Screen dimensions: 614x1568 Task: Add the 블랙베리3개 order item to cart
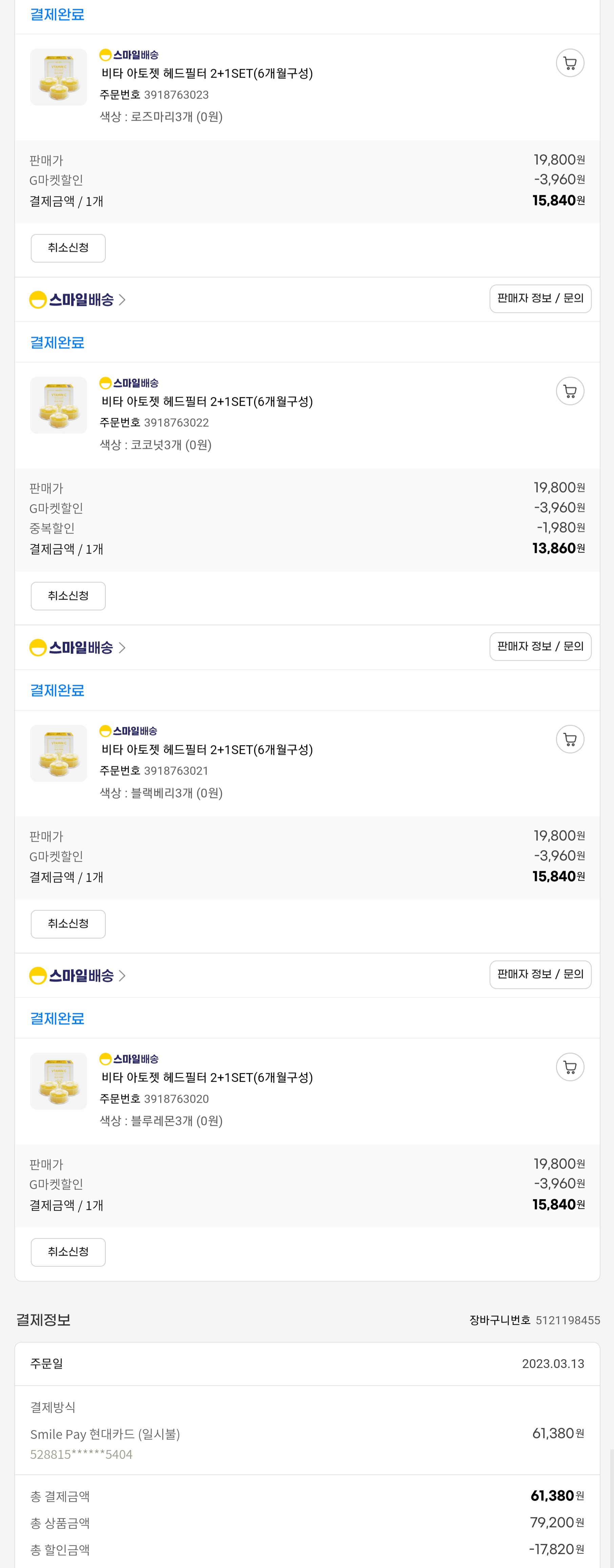tap(570, 739)
